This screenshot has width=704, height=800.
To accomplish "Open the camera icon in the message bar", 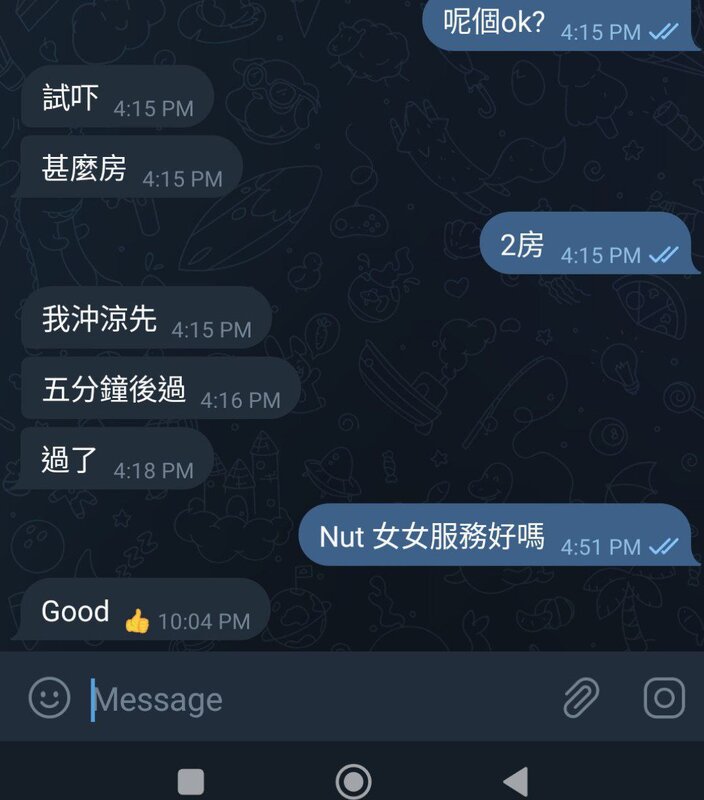I will tap(663, 697).
